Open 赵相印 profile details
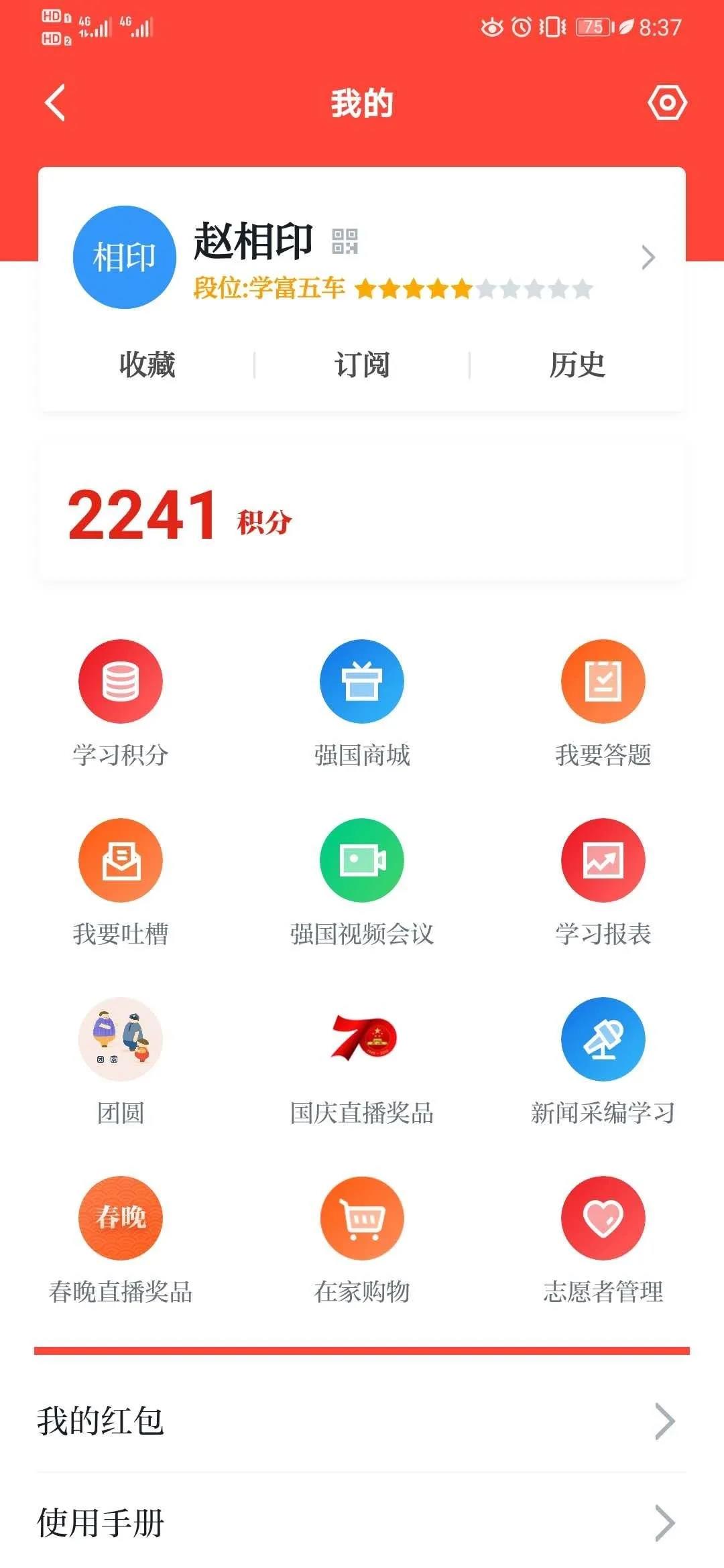Image resolution: width=724 pixels, height=1568 pixels. (x=647, y=257)
